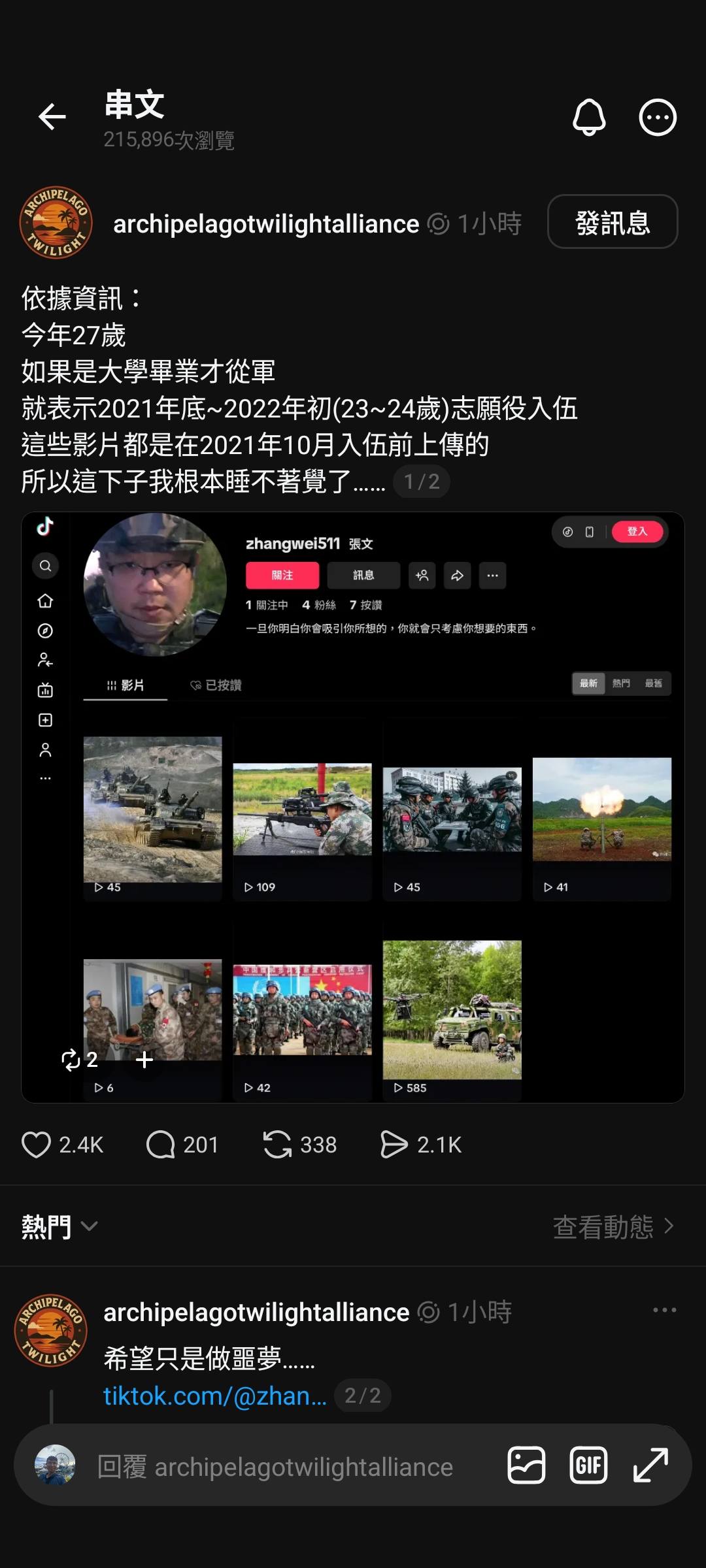Open the top overflow menu
Image resolution: width=706 pixels, height=1568 pixels.
point(657,118)
